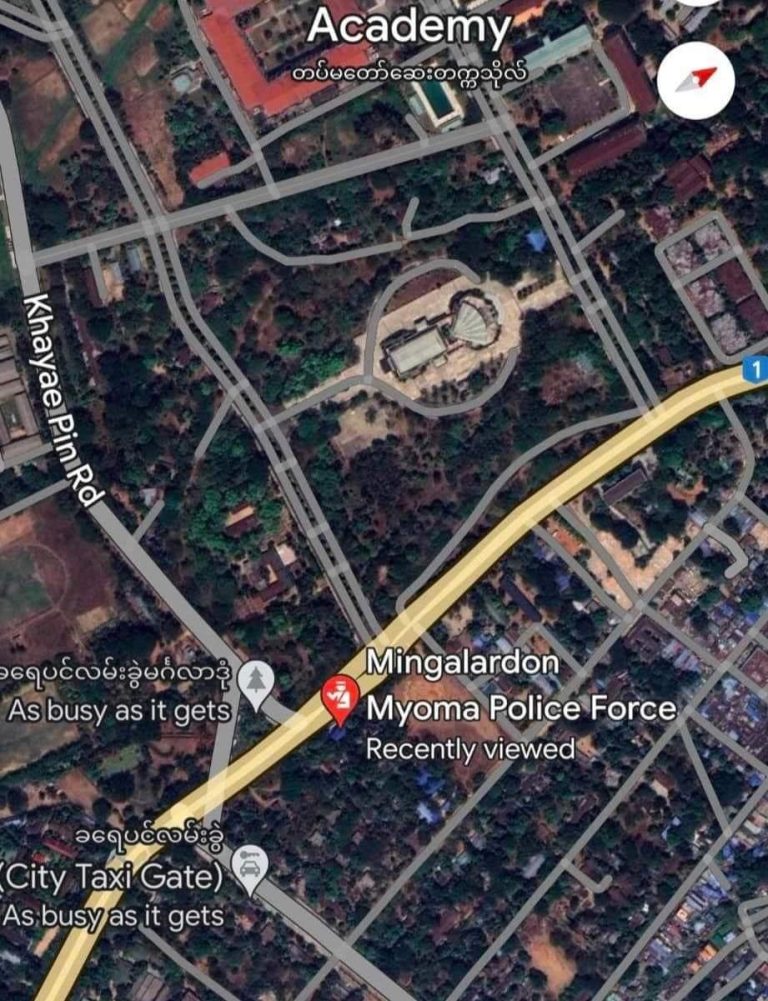Select the City Taxi Gate marker
Screen dimensions: 768x1001
tap(249, 867)
